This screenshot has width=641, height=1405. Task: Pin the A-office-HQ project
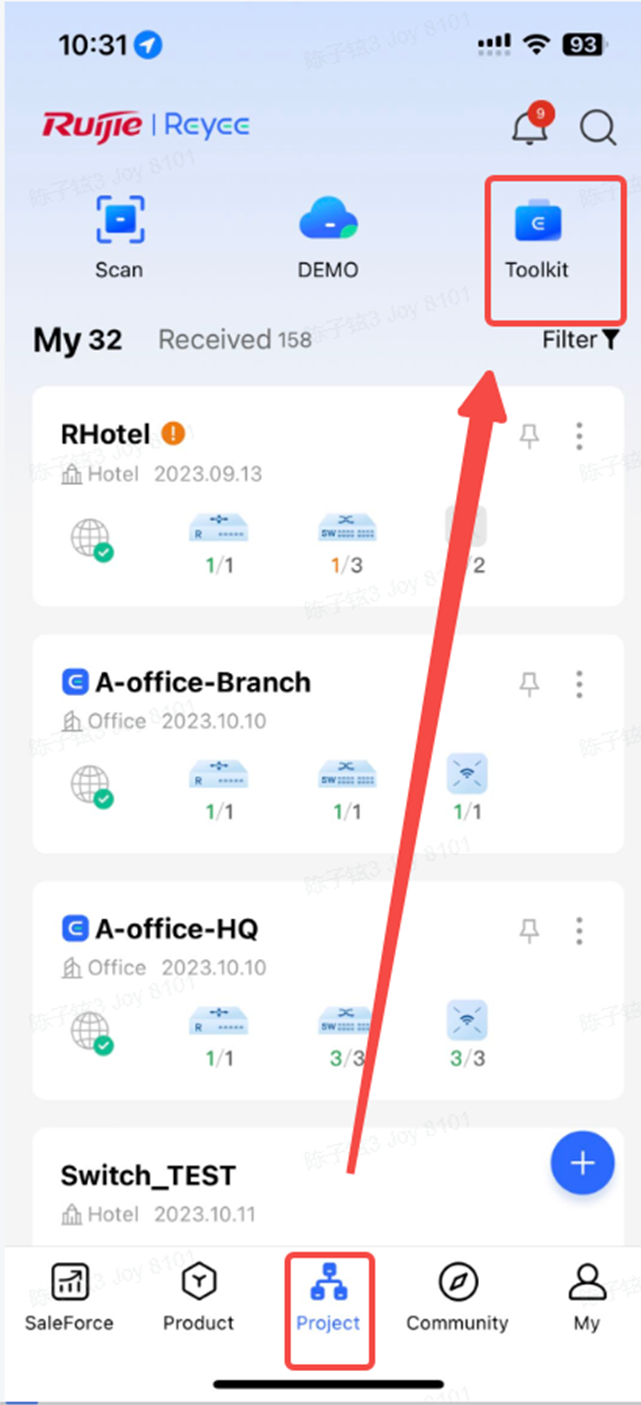point(529,931)
